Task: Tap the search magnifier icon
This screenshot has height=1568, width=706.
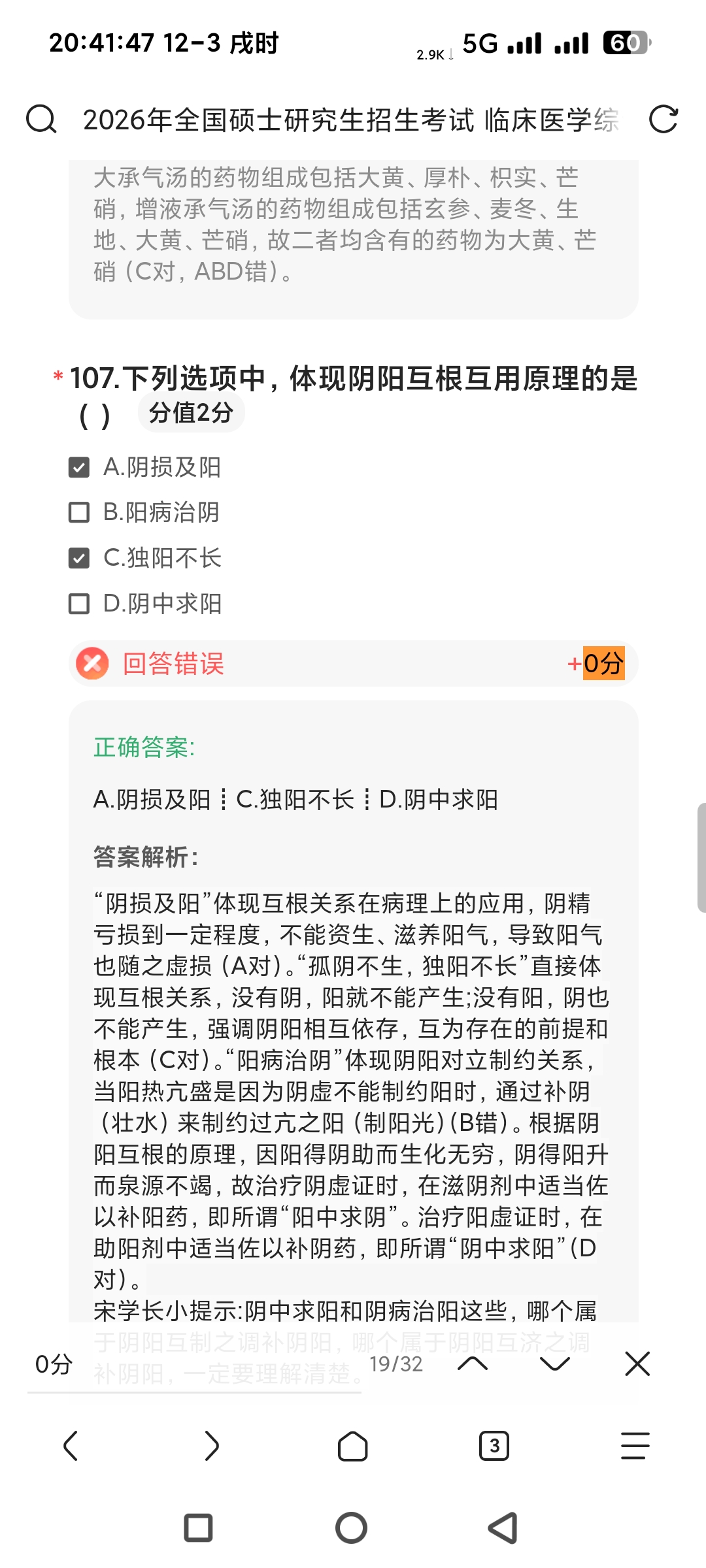Action: click(x=41, y=120)
